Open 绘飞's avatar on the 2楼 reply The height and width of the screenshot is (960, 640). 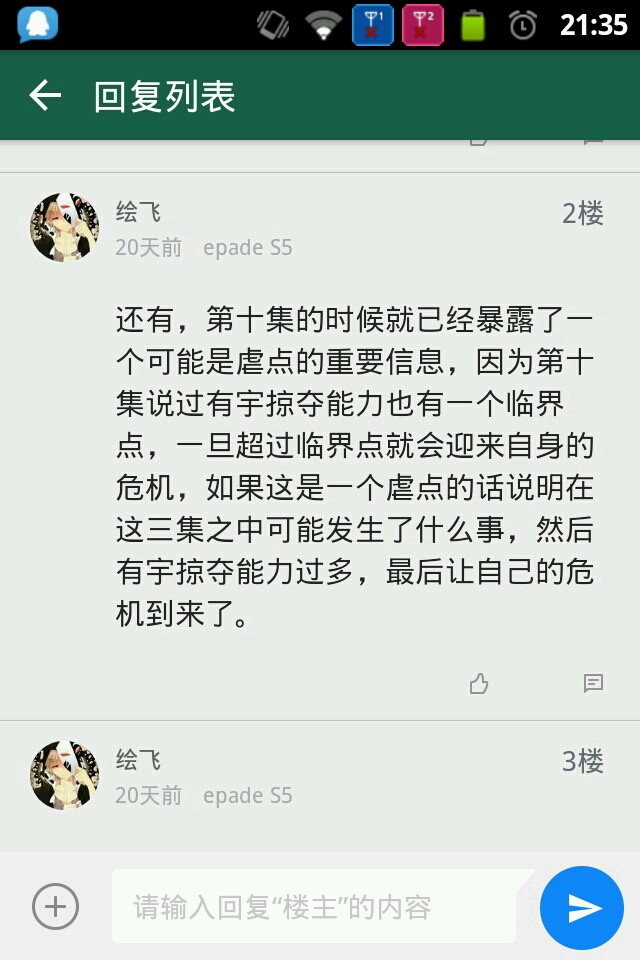pyautogui.click(x=65, y=228)
